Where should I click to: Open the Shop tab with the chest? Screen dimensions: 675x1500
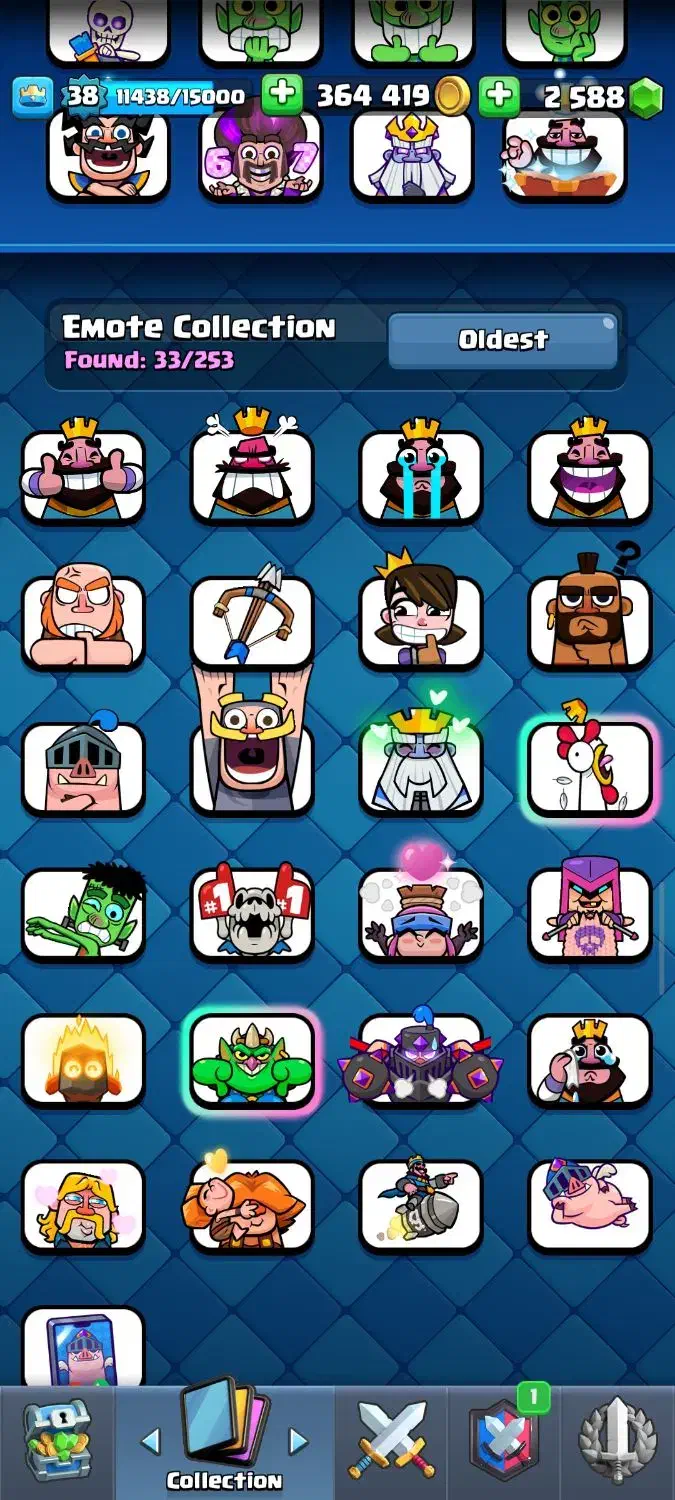click(x=57, y=1440)
